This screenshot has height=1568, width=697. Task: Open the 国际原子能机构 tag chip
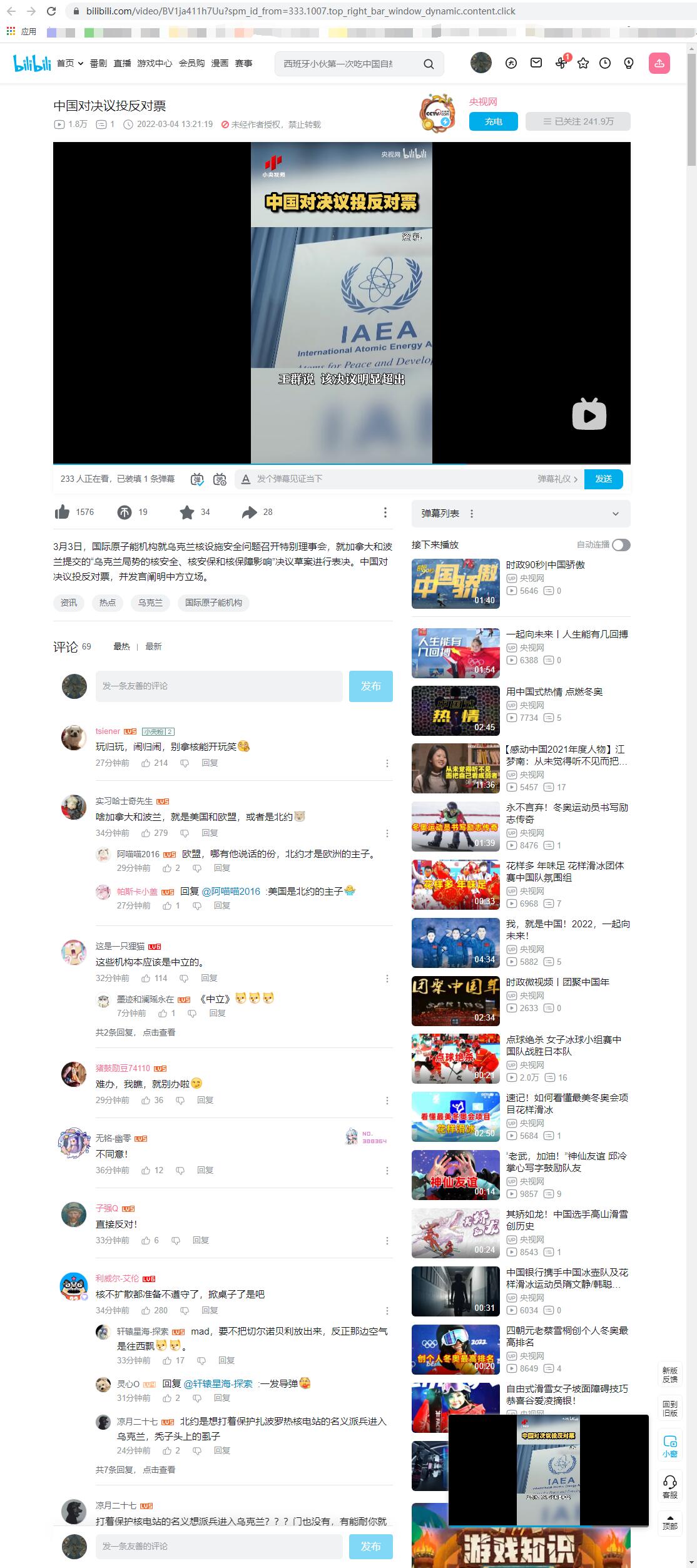tap(213, 603)
